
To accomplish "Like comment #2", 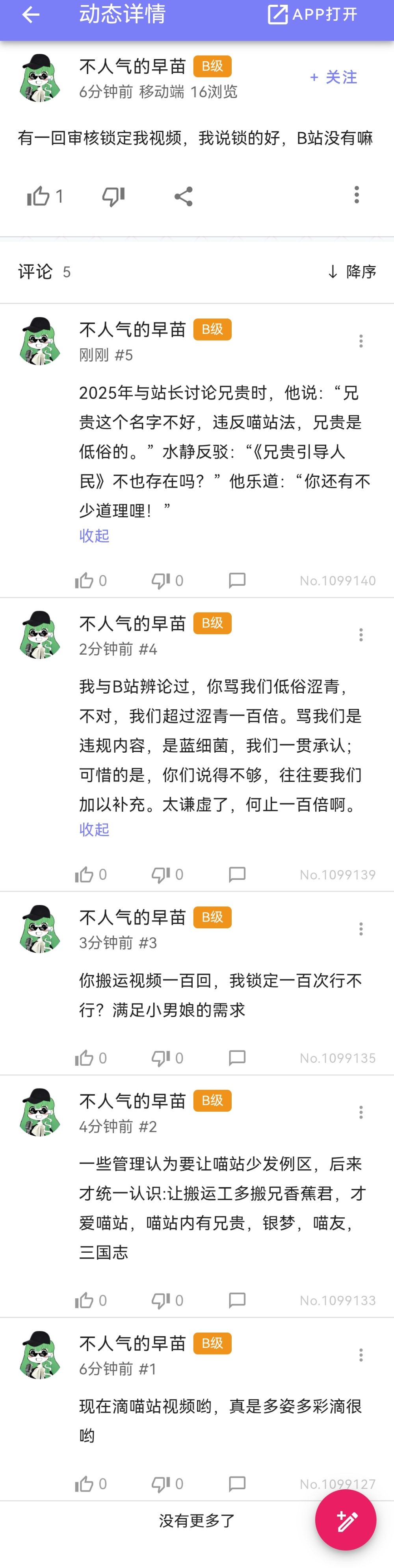I will (x=85, y=1300).
